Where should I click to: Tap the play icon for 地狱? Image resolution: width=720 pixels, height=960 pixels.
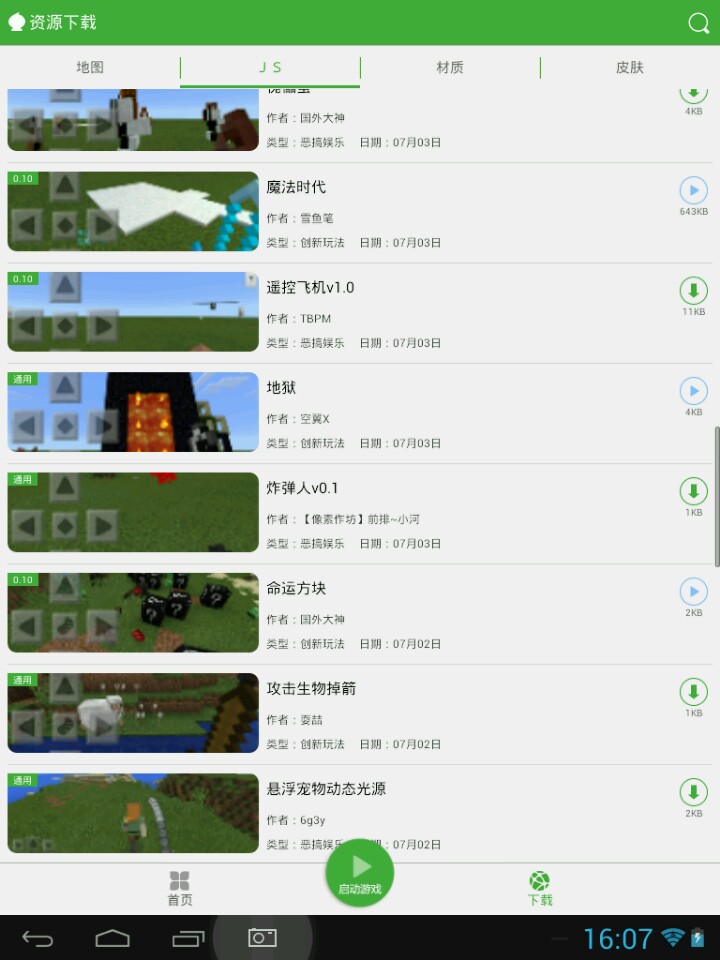[x=693, y=391]
